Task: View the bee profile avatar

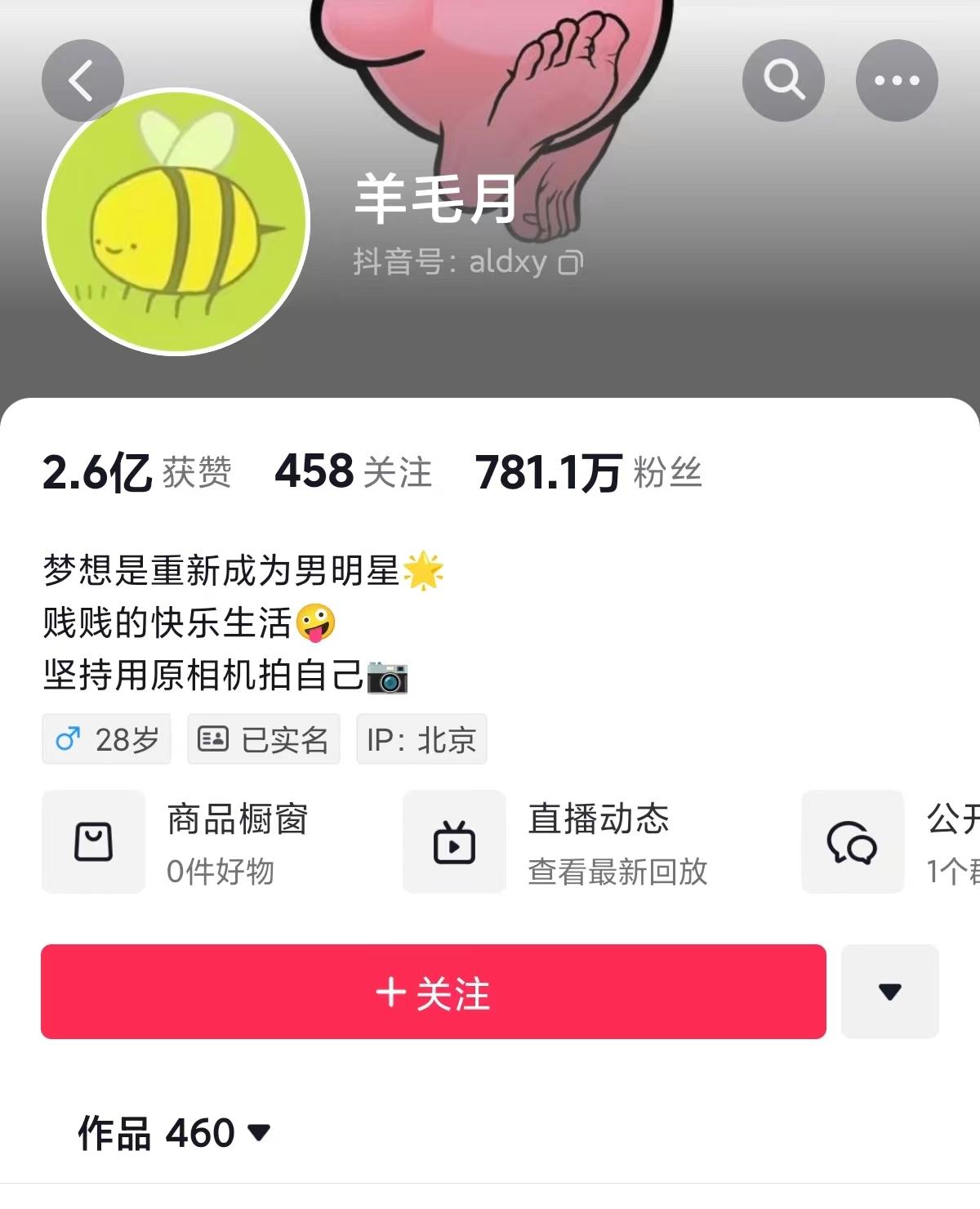Action: click(176, 222)
